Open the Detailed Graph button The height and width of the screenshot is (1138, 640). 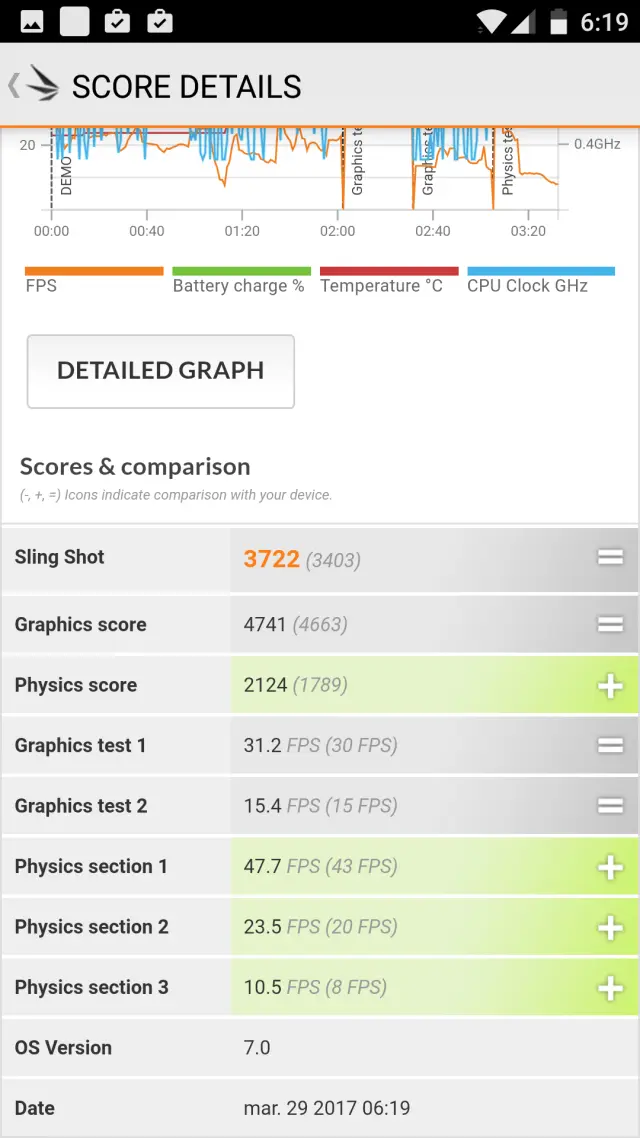pos(160,371)
